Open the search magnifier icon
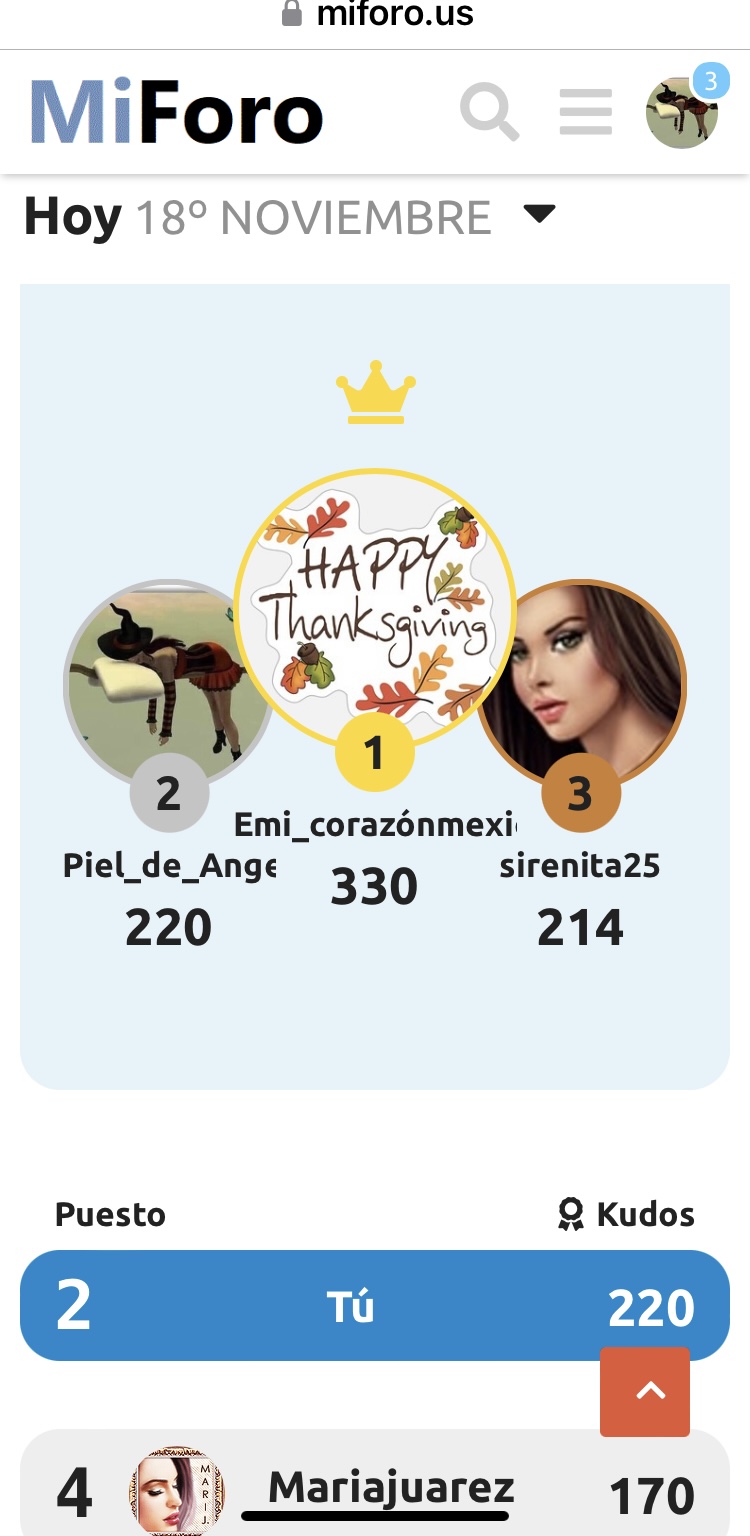The width and height of the screenshot is (750, 1536). click(490, 113)
